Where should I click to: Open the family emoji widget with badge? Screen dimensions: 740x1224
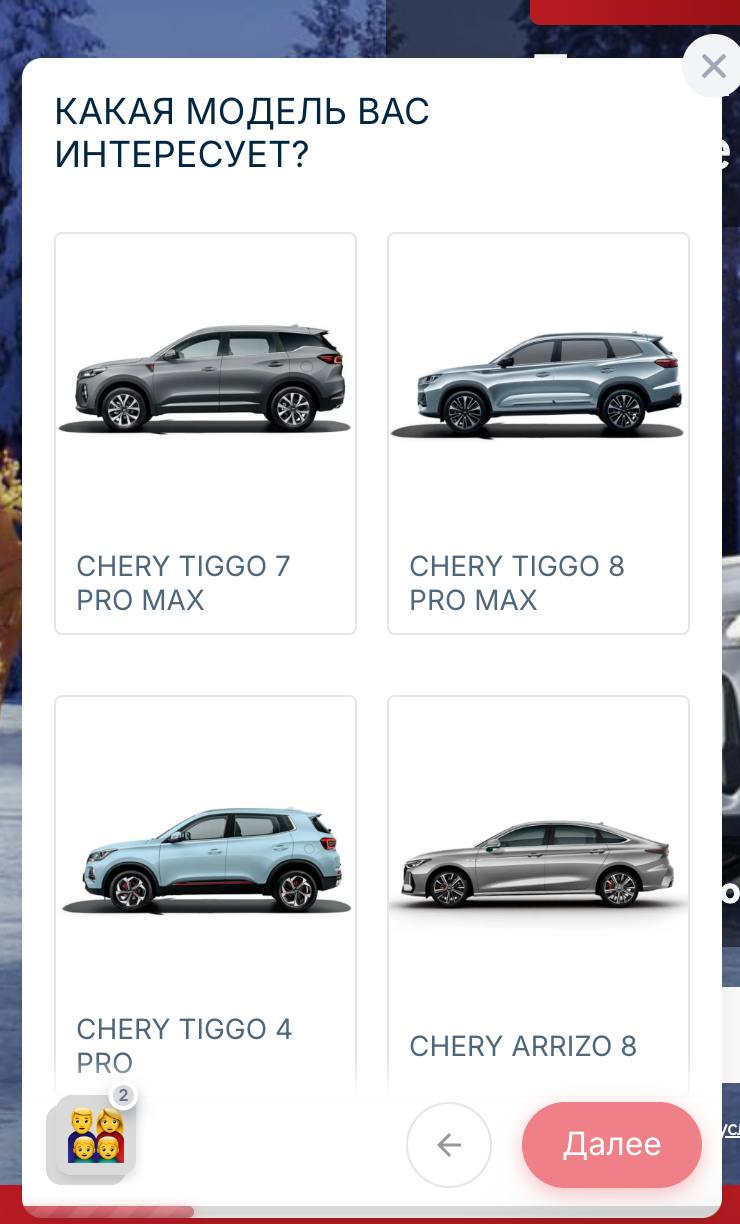click(94, 1136)
